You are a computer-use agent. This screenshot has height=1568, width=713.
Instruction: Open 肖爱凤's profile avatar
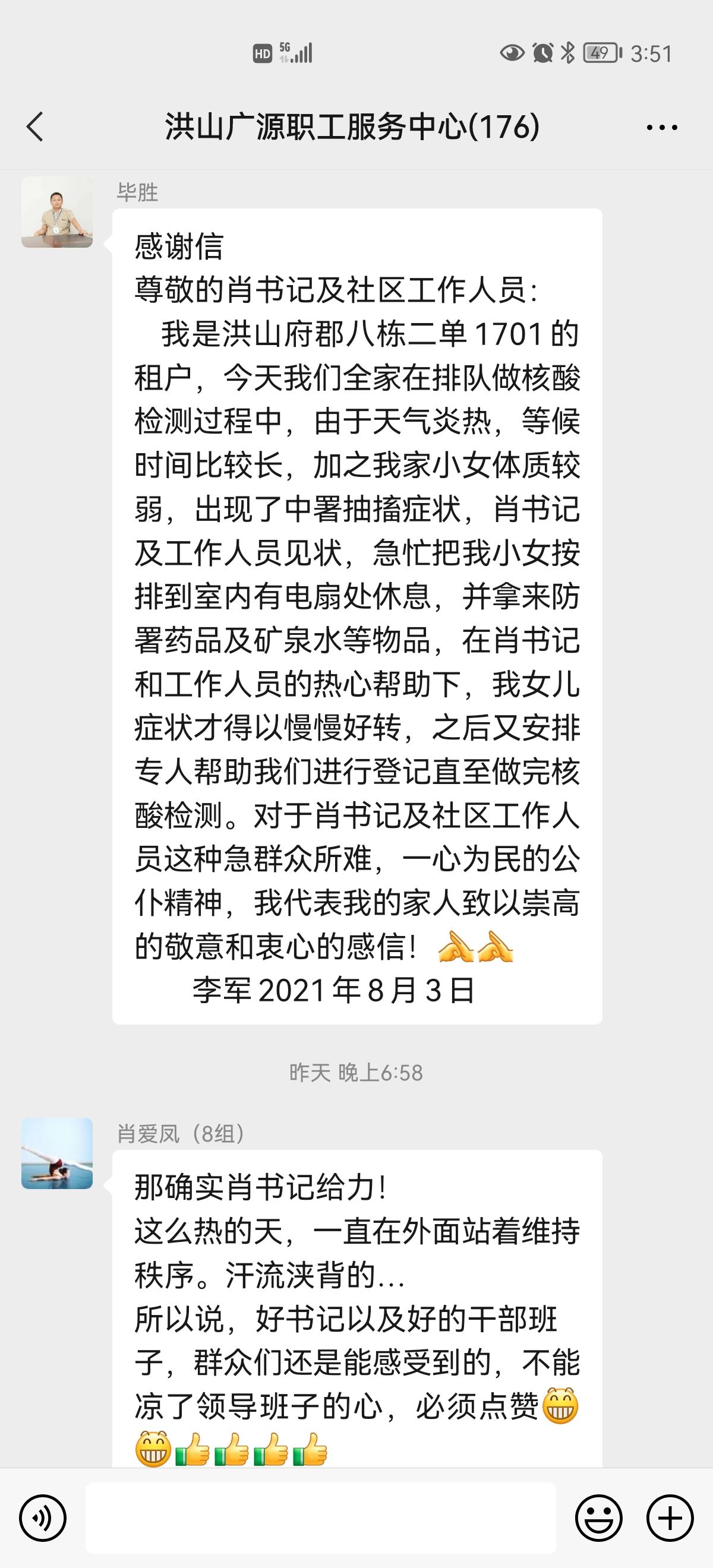point(57,1153)
